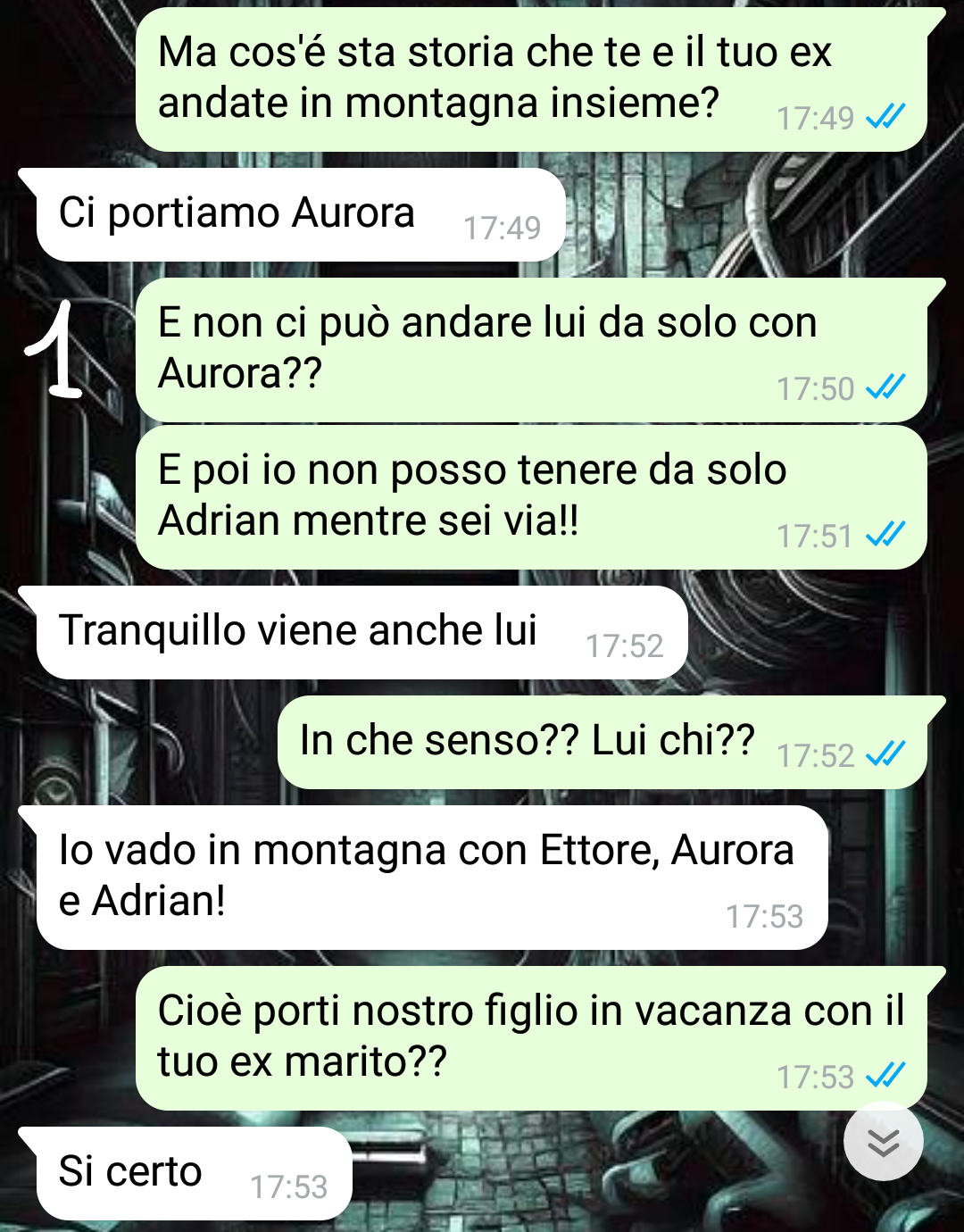Jump to the latest messages with the down arrow
This screenshot has height=1232, width=964.
(883, 1142)
